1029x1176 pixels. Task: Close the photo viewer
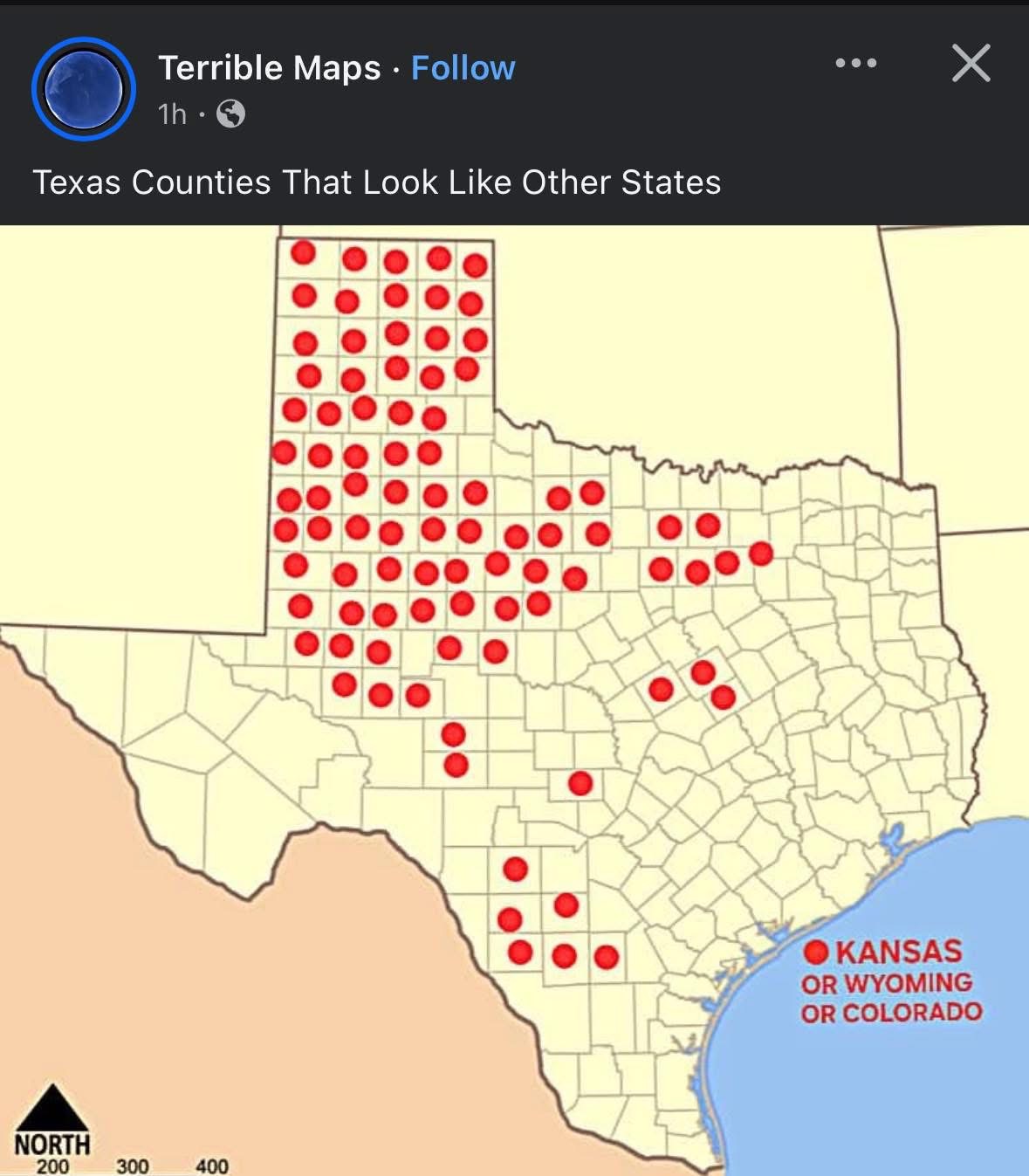(971, 64)
